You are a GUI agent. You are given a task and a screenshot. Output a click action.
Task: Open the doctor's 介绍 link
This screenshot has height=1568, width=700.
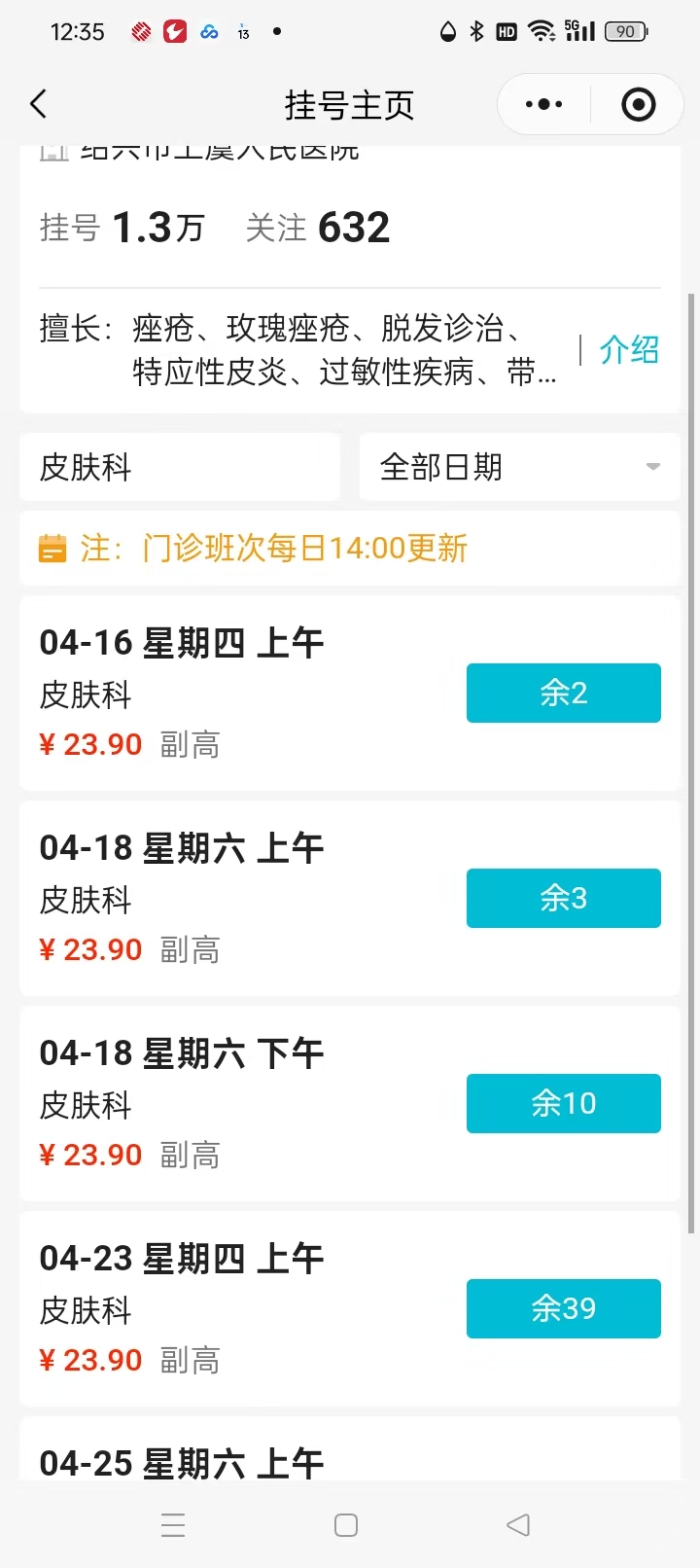[x=628, y=350]
